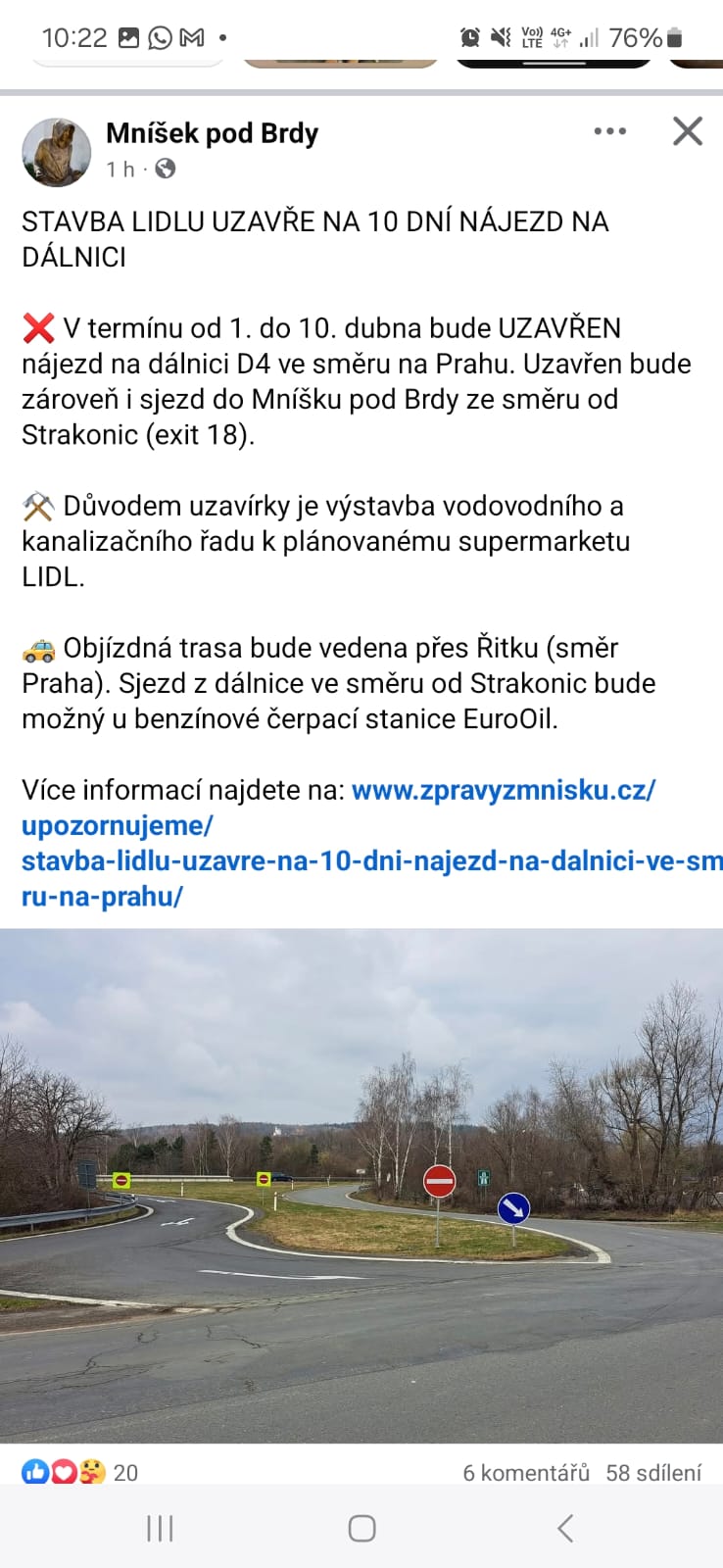Open the 6 komentářů comments
The width and height of the screenshot is (723, 1568).
coord(526,1472)
